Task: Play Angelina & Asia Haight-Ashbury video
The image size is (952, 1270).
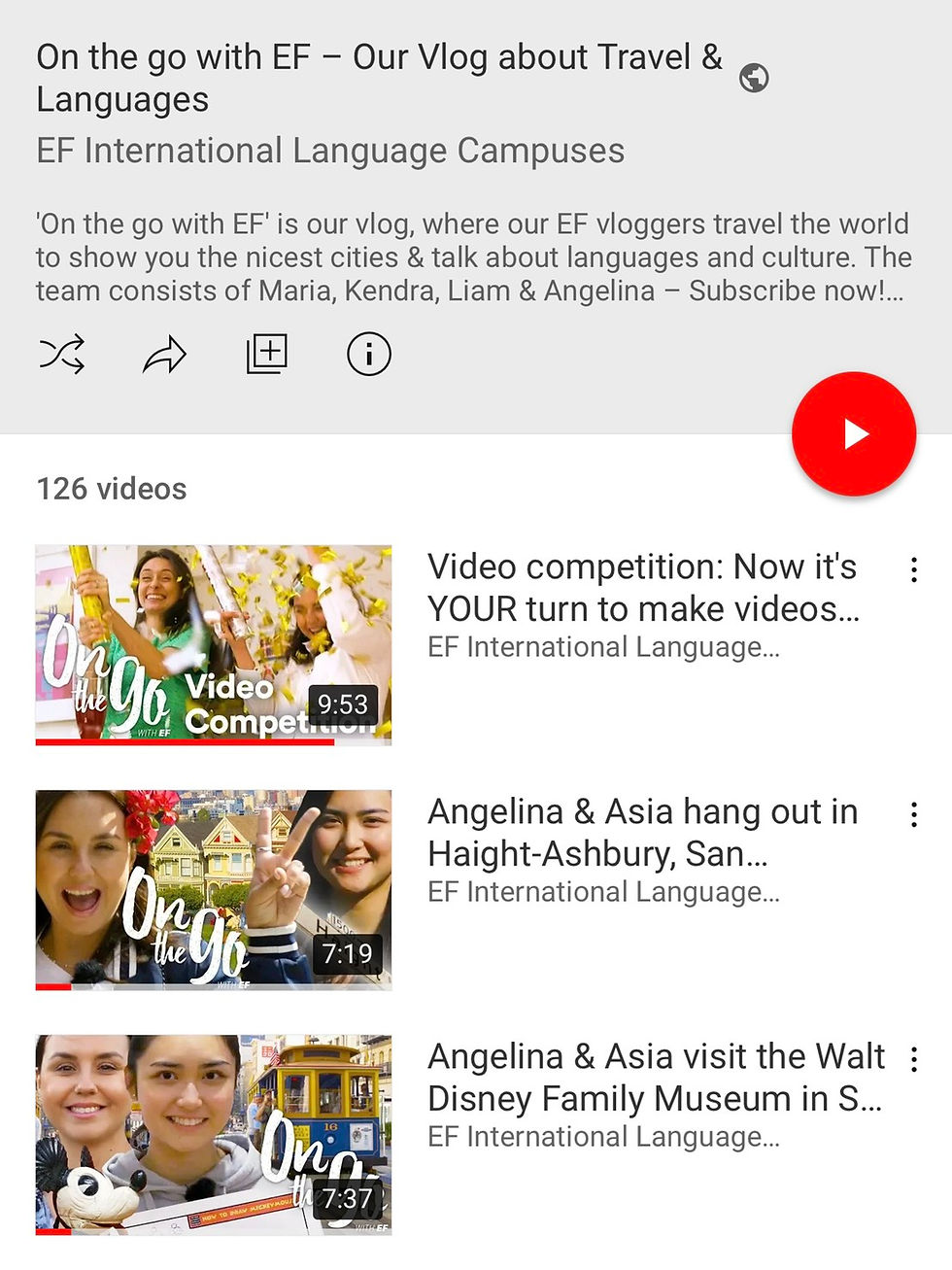Action: pos(214,890)
